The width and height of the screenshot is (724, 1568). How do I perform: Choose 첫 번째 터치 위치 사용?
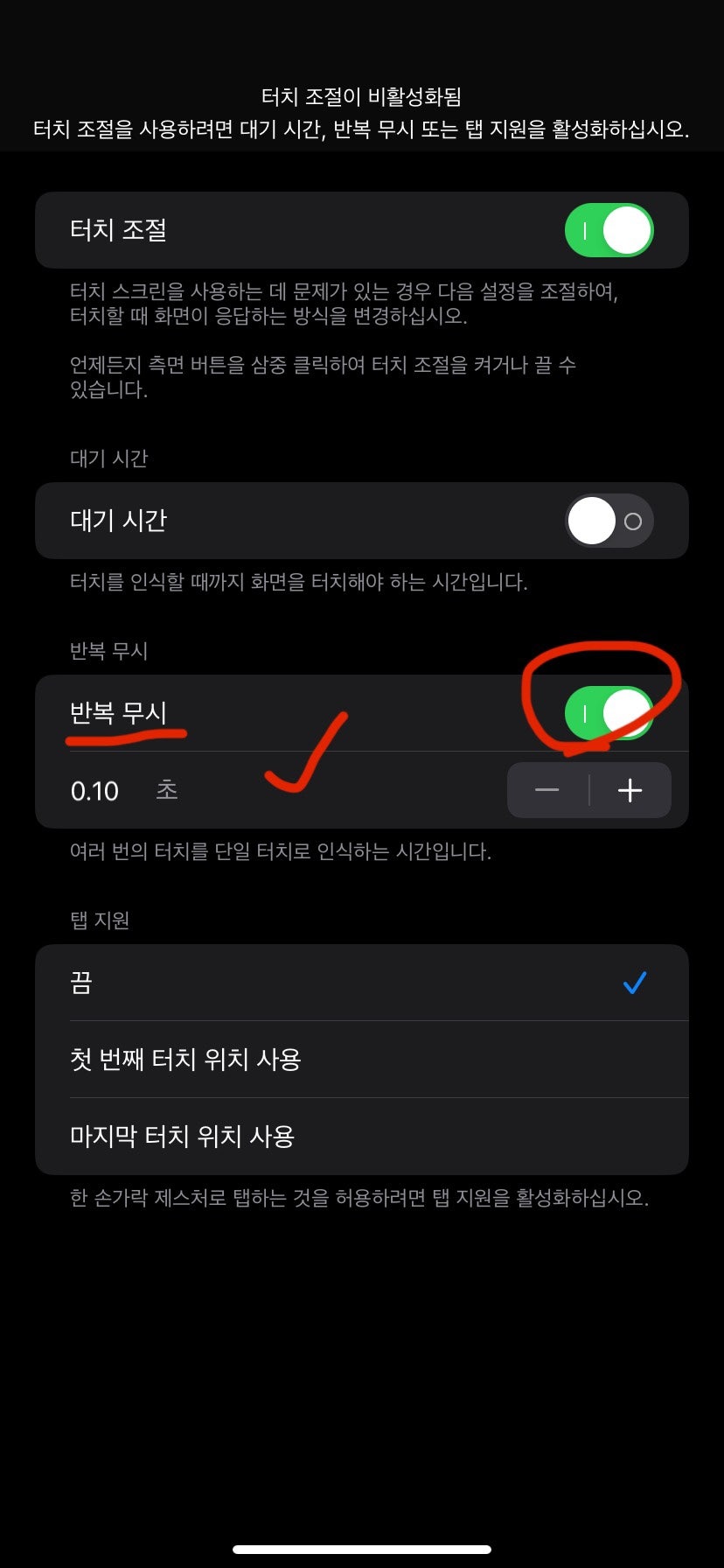click(x=362, y=1060)
